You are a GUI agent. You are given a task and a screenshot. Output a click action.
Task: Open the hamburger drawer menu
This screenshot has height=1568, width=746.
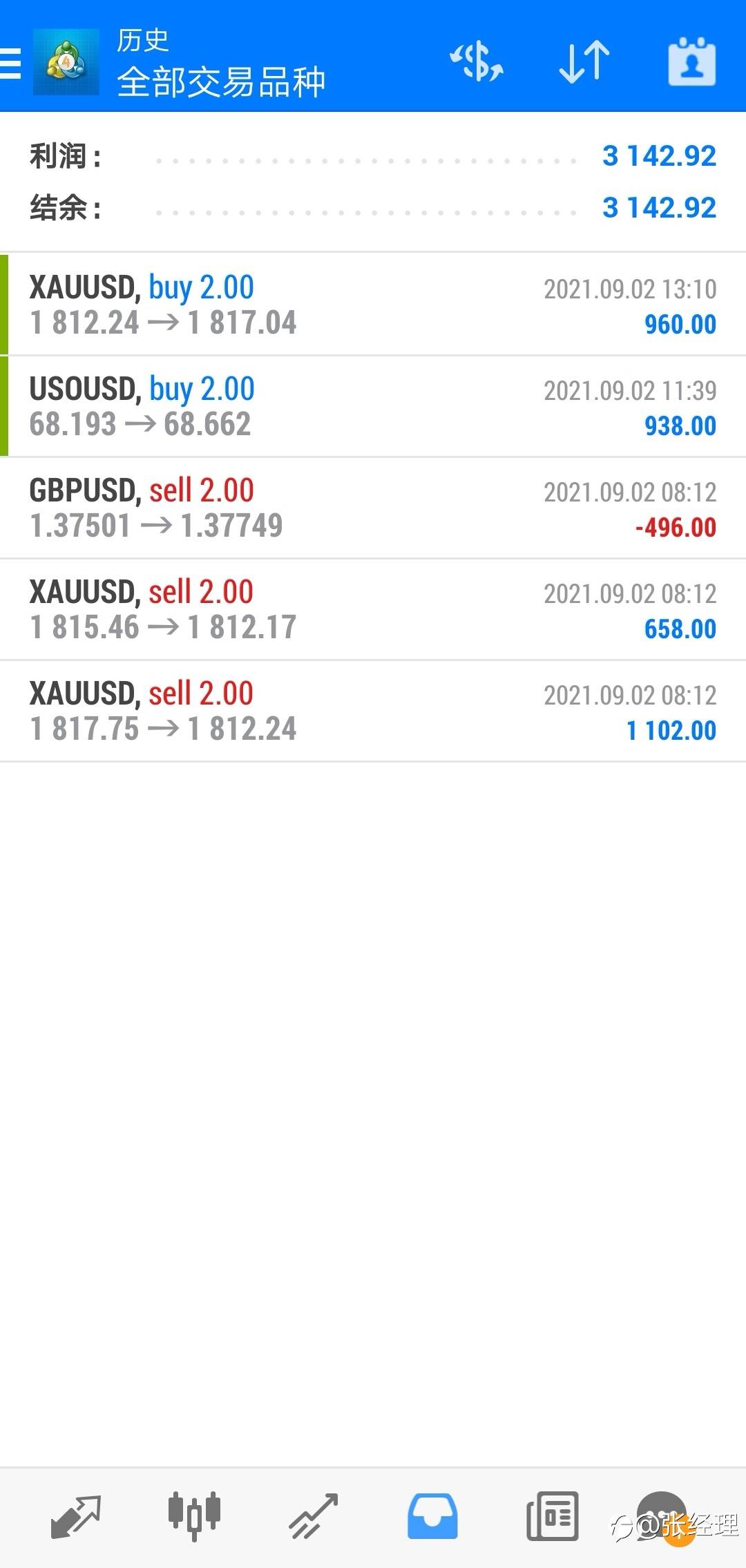(10, 64)
